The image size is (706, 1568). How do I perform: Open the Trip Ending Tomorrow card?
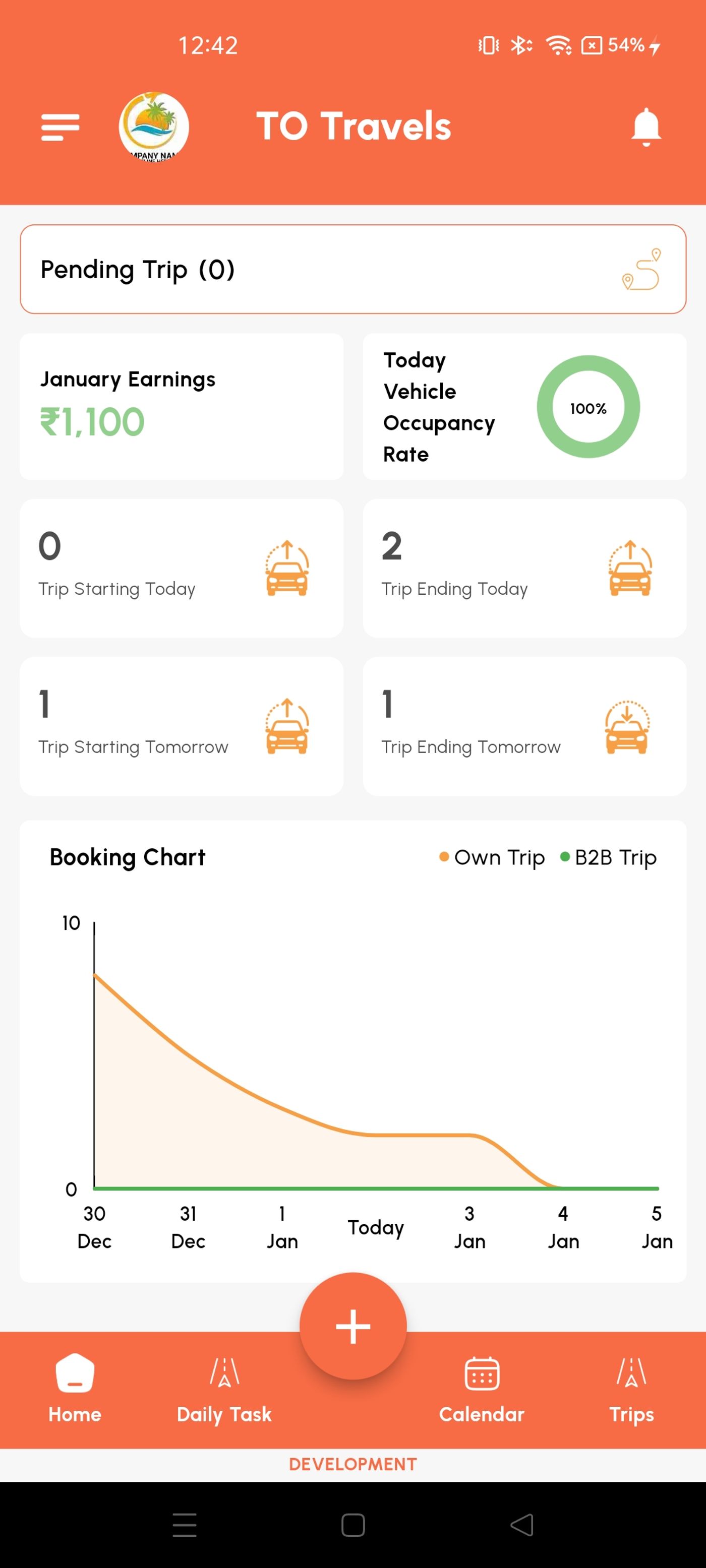[x=524, y=726]
